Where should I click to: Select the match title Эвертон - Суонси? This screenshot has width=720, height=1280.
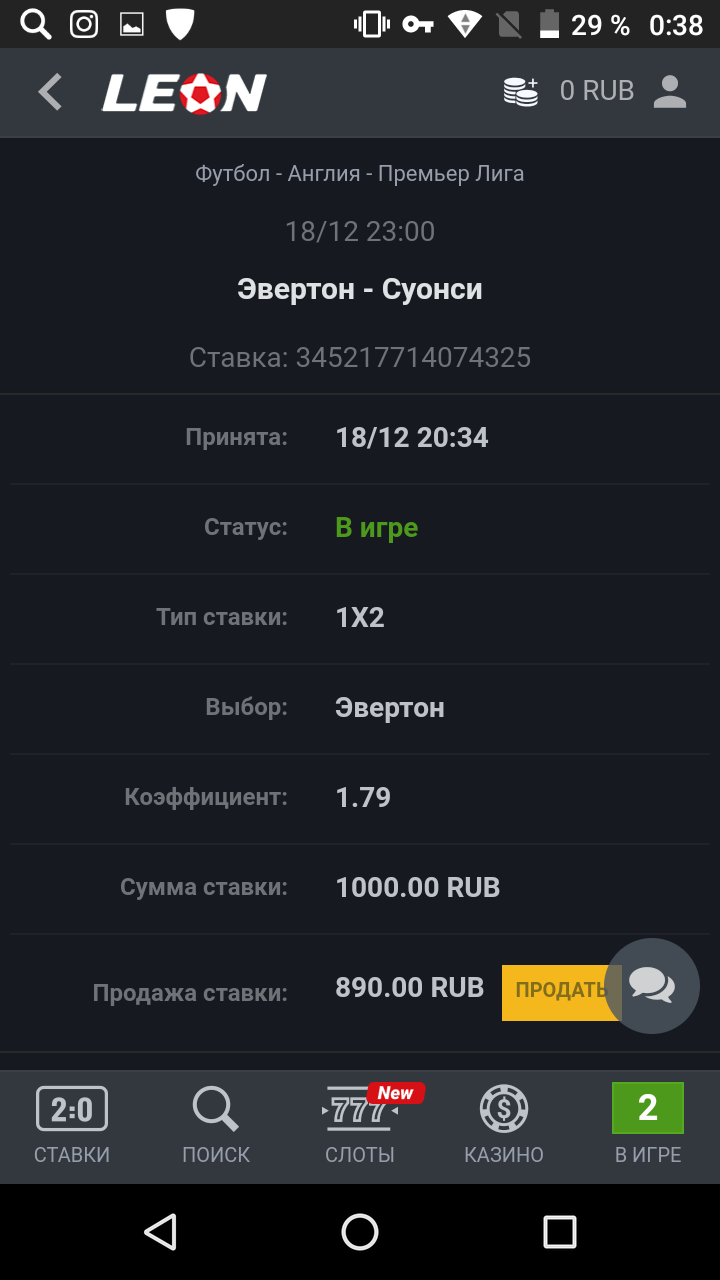[360, 289]
